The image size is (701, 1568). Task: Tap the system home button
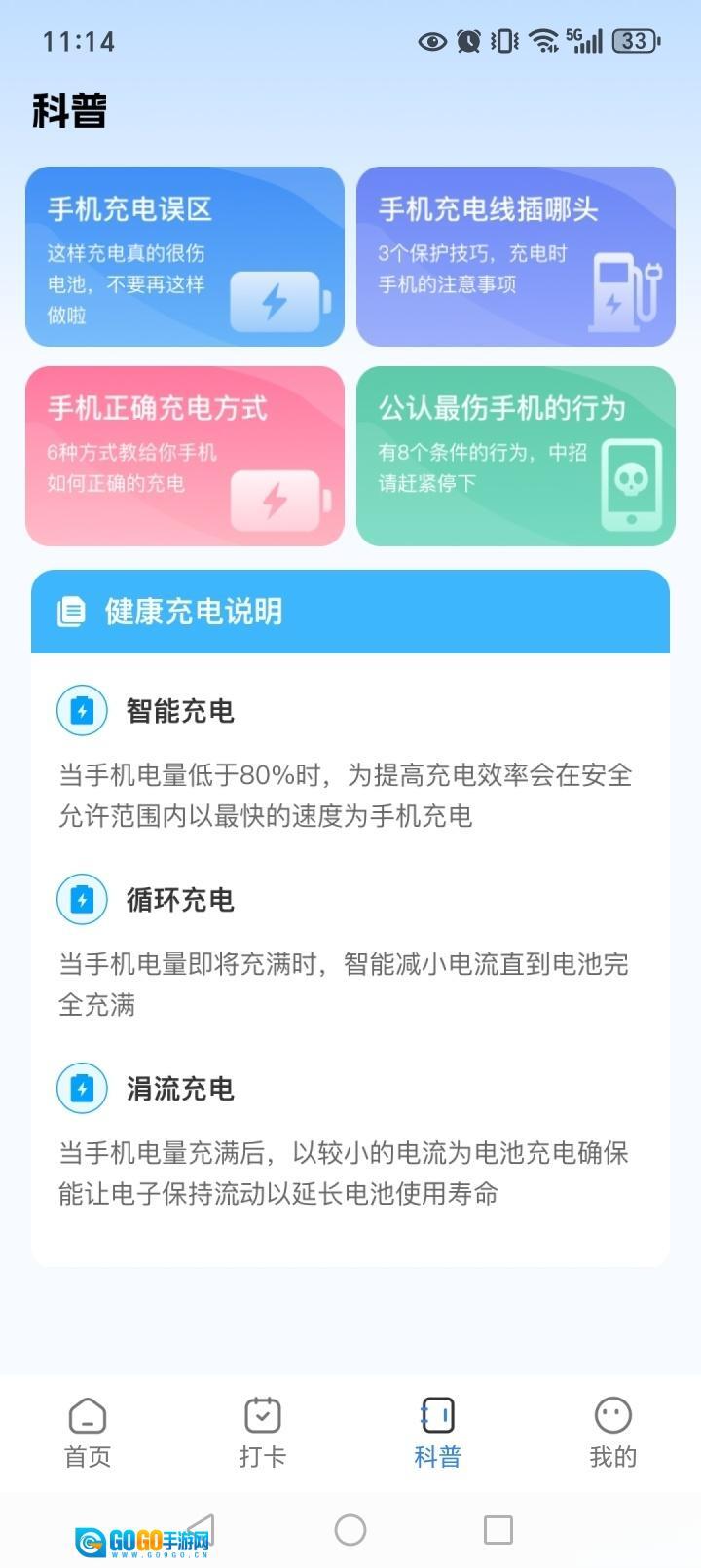(x=350, y=1529)
